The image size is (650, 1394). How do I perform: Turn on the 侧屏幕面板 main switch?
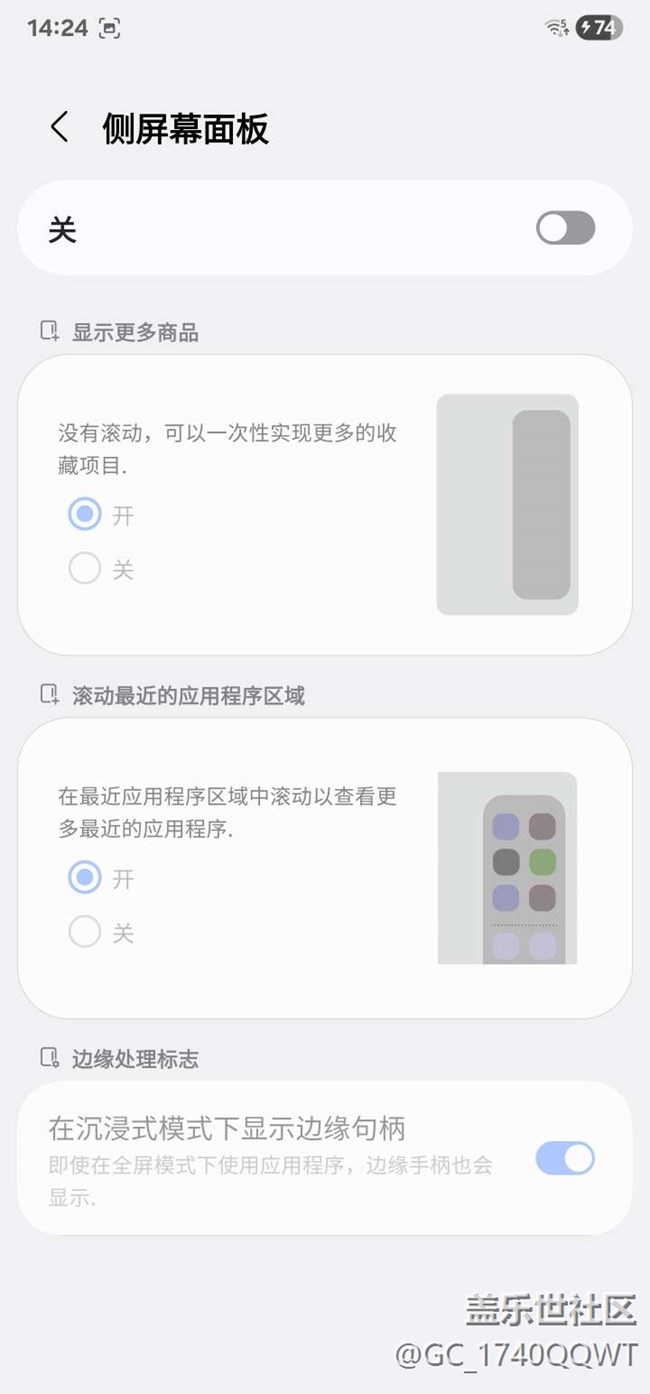coord(565,228)
